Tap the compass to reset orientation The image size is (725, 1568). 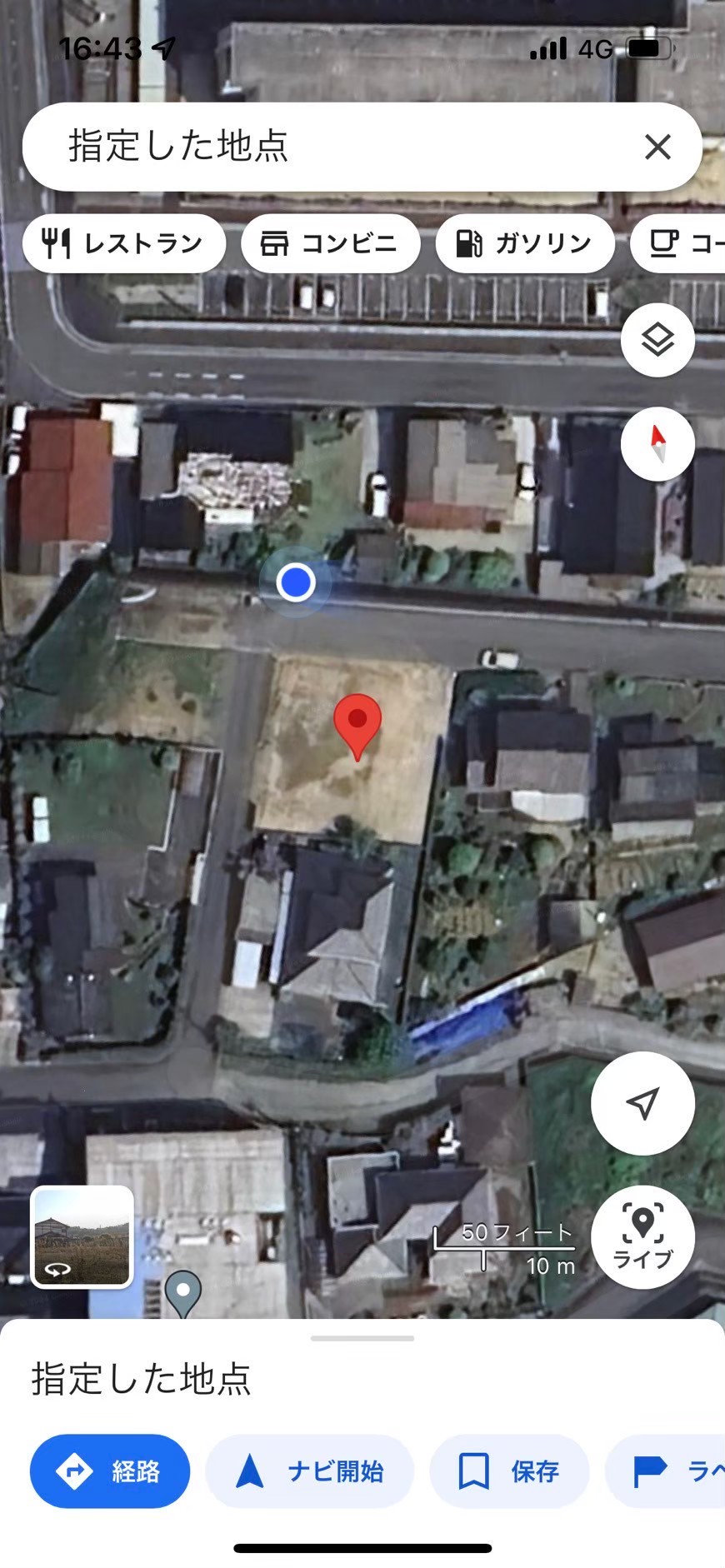click(657, 444)
